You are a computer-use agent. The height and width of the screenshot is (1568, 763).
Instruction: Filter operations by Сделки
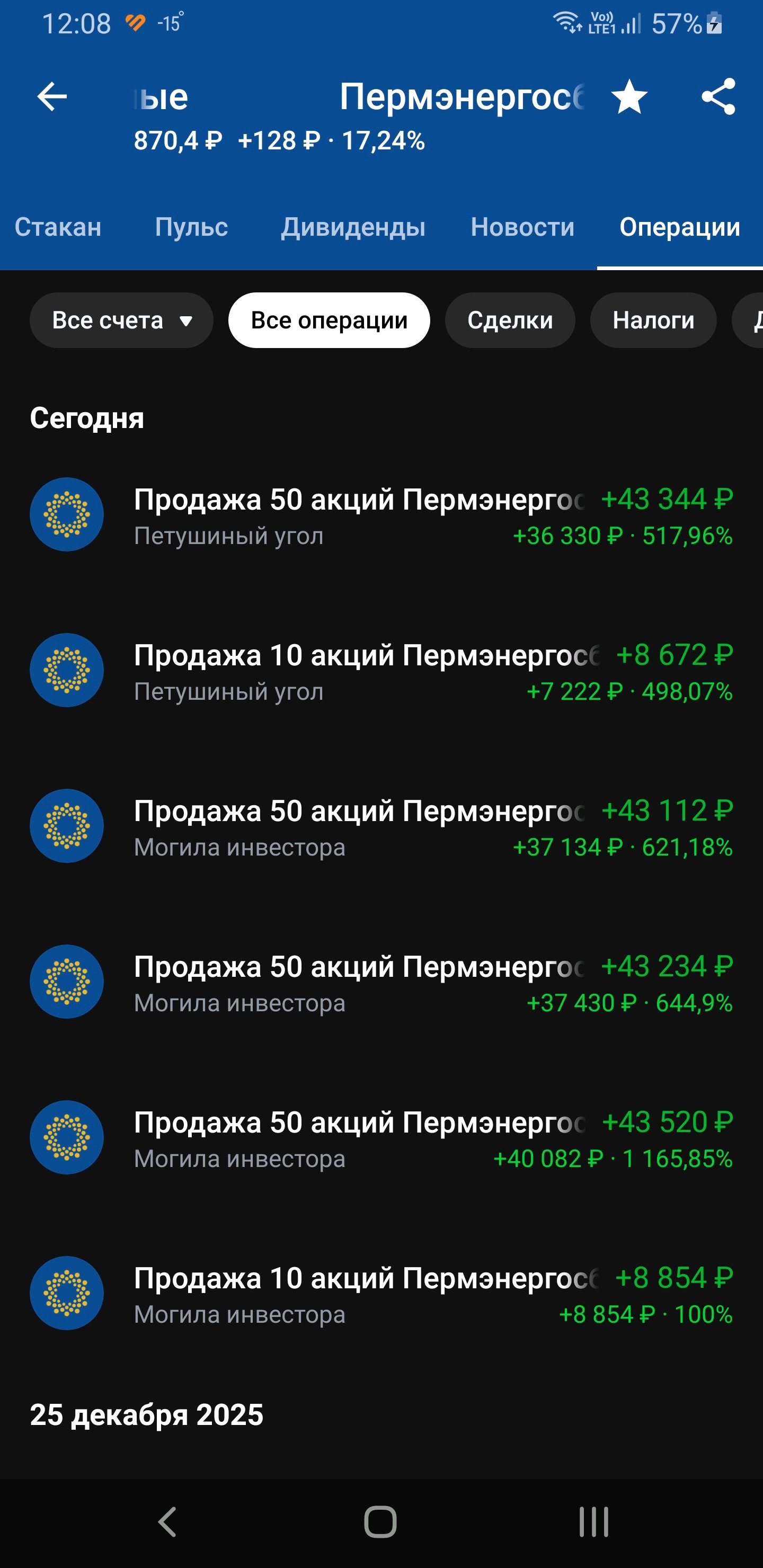pos(510,320)
